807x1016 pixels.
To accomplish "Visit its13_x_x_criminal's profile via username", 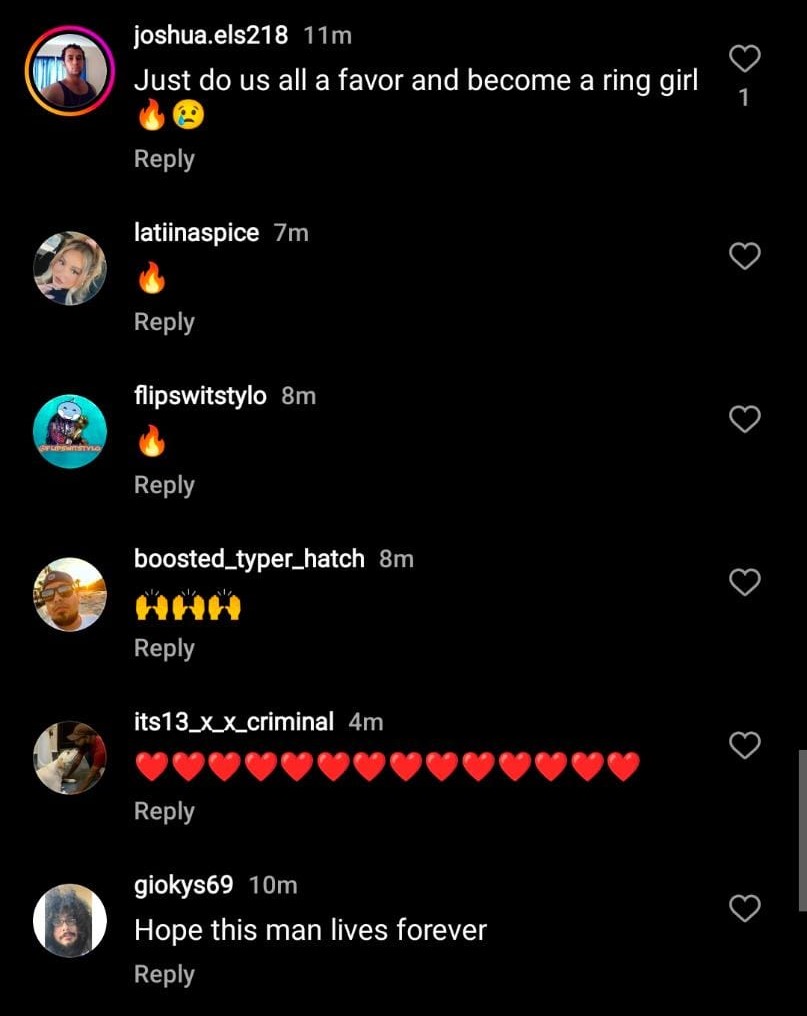I will point(234,722).
